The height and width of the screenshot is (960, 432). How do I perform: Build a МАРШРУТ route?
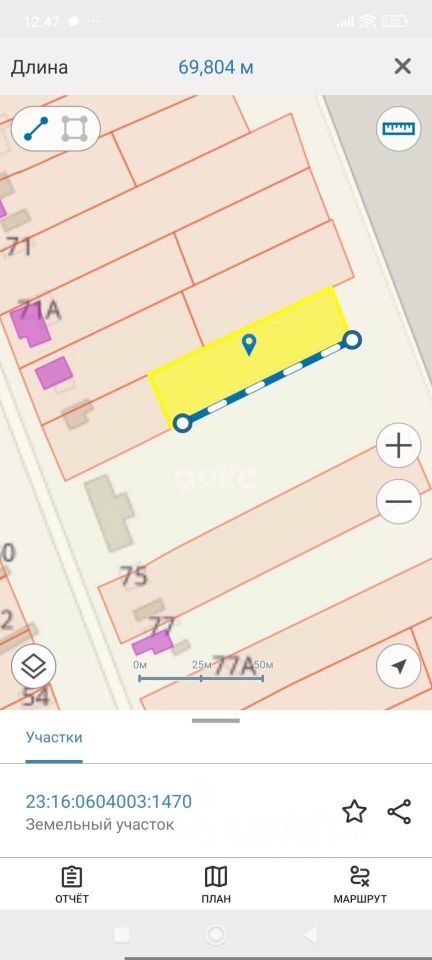pyautogui.click(x=360, y=885)
